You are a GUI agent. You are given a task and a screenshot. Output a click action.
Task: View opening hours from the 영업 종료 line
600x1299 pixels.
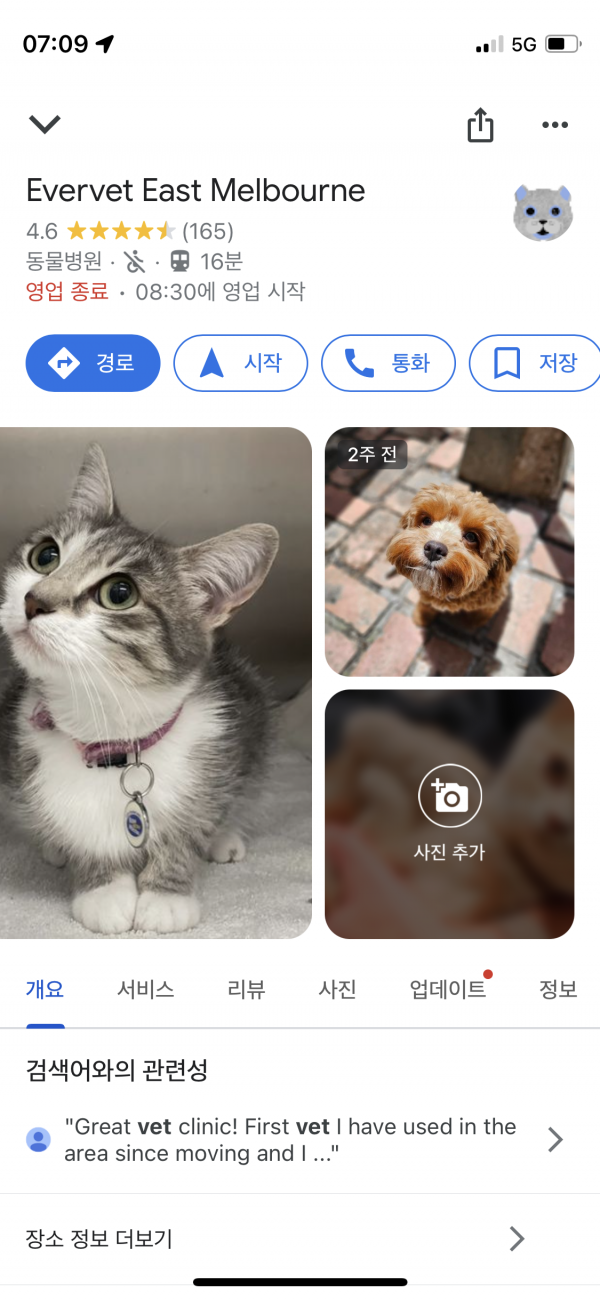coord(165,293)
